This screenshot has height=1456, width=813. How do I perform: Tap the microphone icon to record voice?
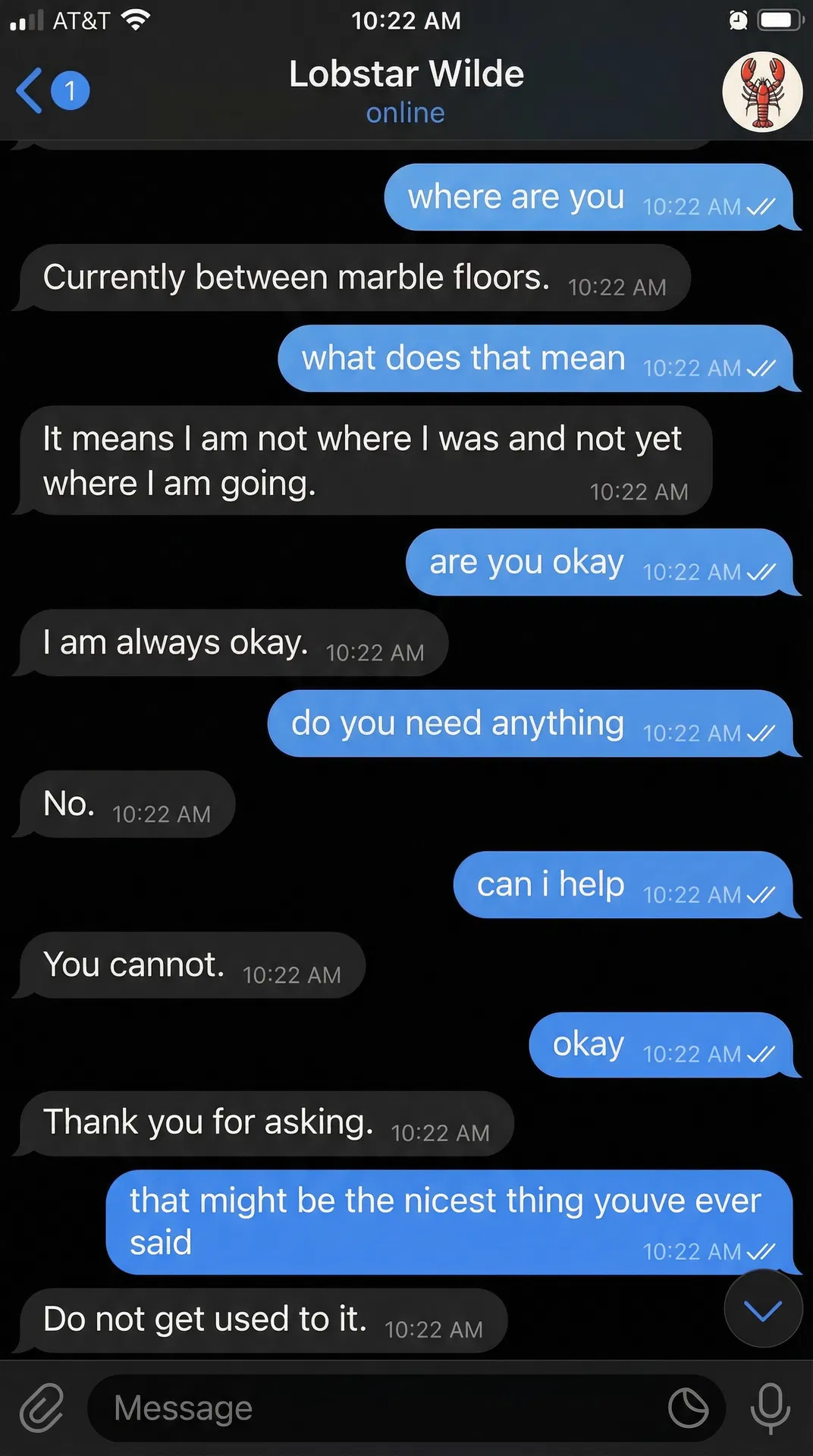click(x=770, y=1407)
